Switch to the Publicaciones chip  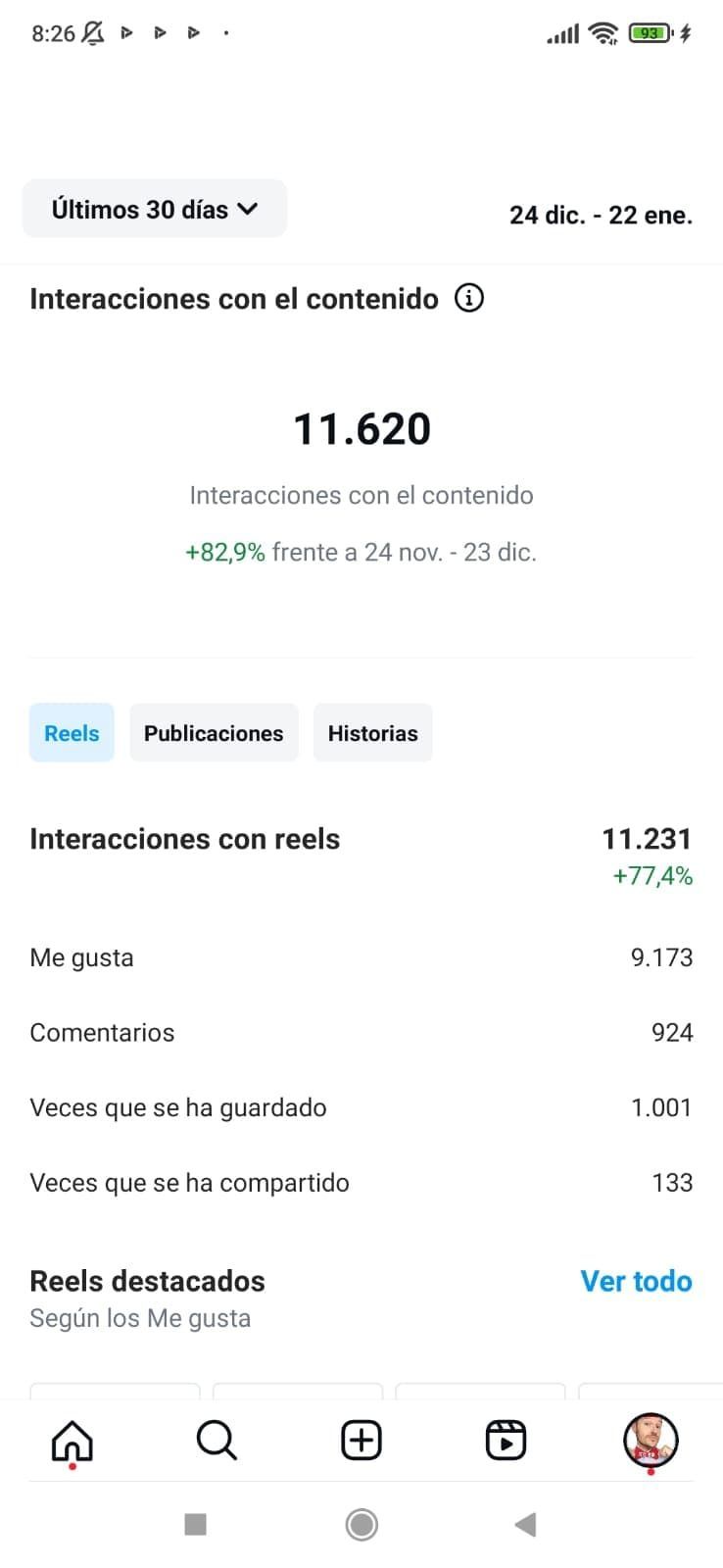pyautogui.click(x=214, y=733)
